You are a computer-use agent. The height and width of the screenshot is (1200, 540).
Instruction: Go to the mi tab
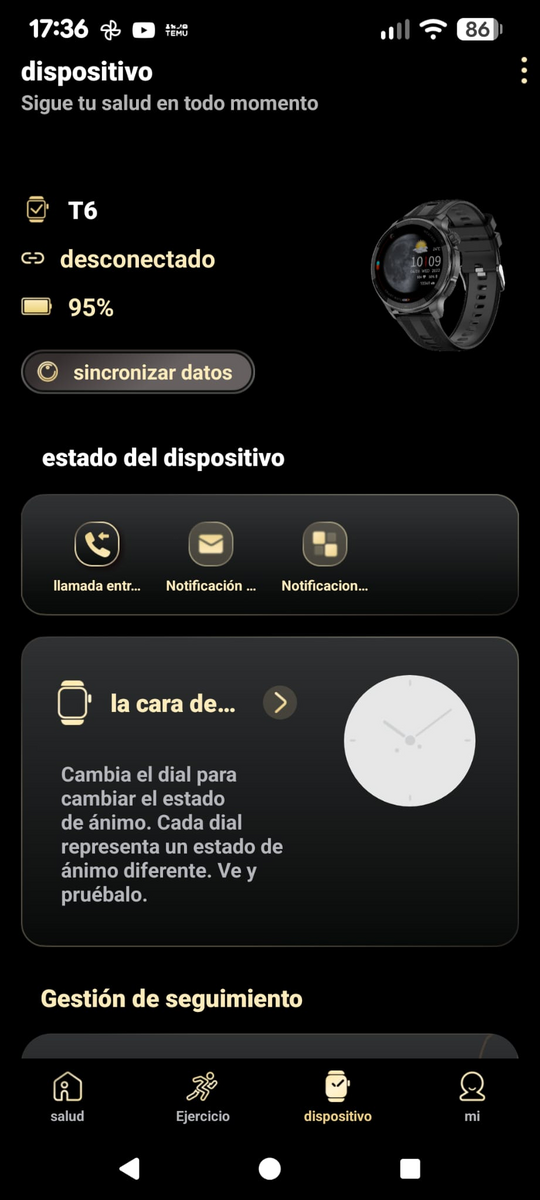[x=472, y=1097]
